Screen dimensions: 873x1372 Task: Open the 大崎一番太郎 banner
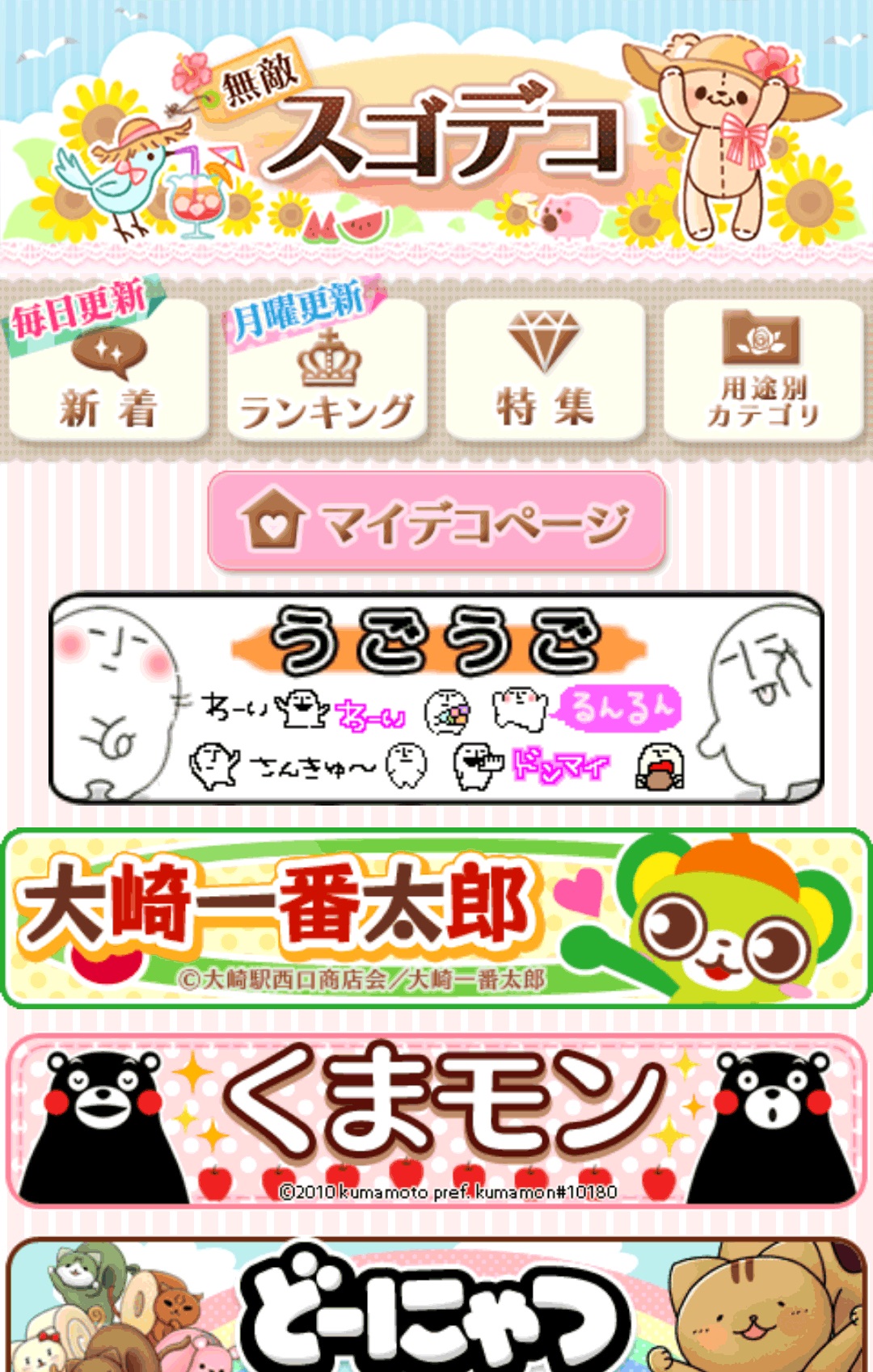click(436, 918)
